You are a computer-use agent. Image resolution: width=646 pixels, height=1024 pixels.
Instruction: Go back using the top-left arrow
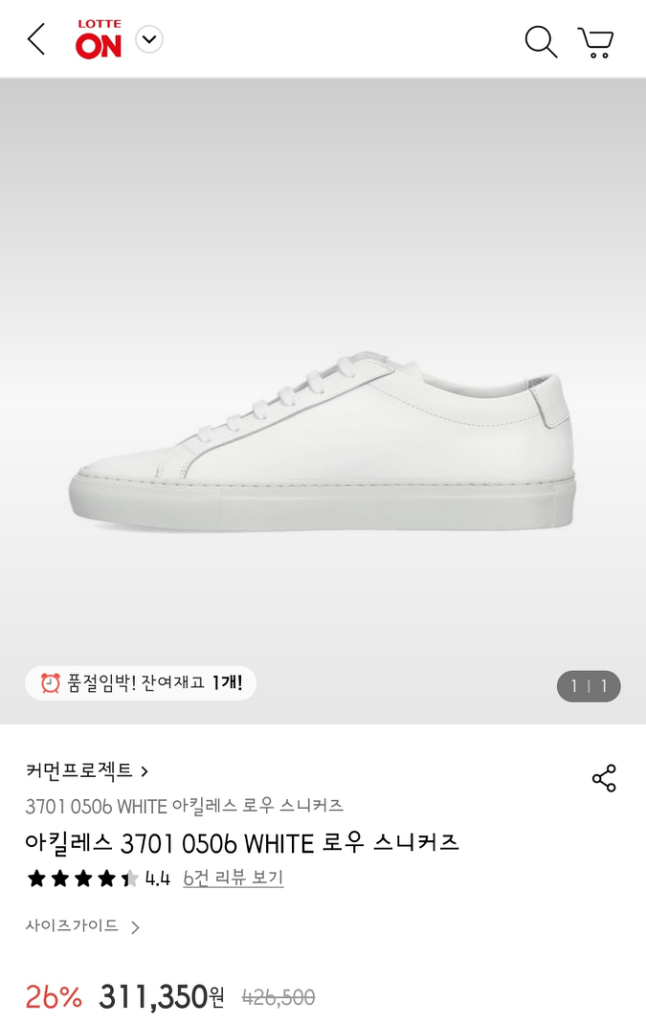[36, 40]
